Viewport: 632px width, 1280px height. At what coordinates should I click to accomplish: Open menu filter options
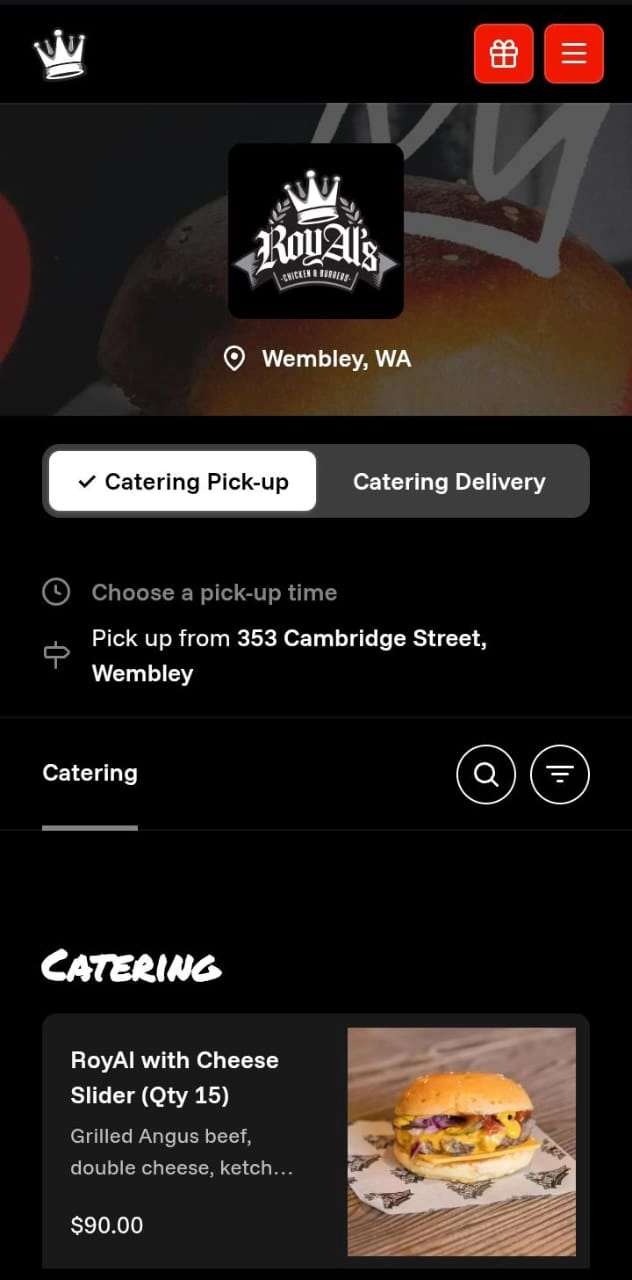(x=560, y=774)
